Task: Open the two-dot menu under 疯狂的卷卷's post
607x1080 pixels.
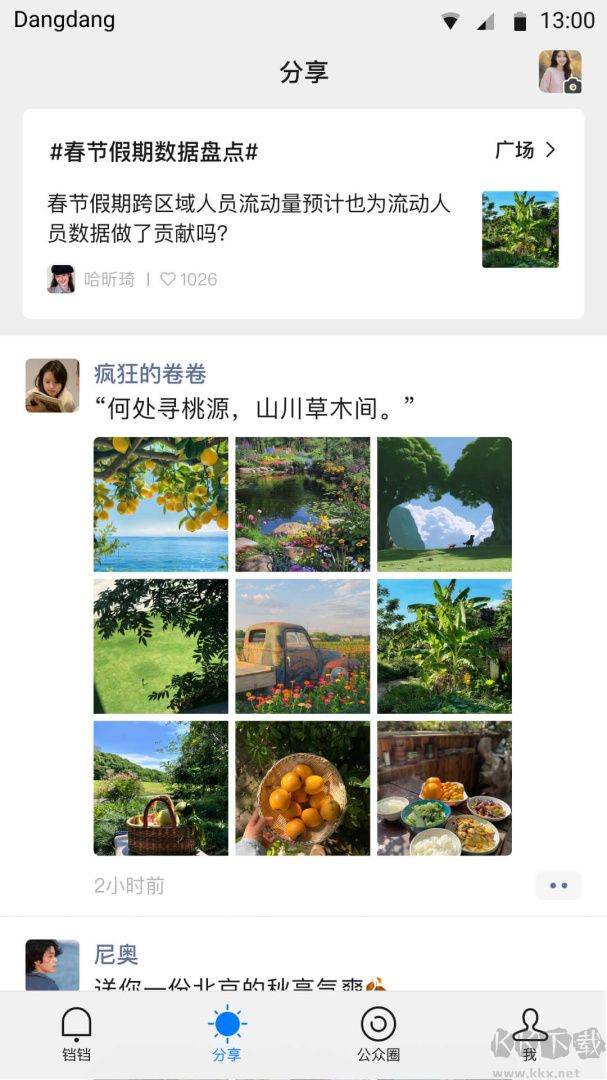Action: pos(559,885)
